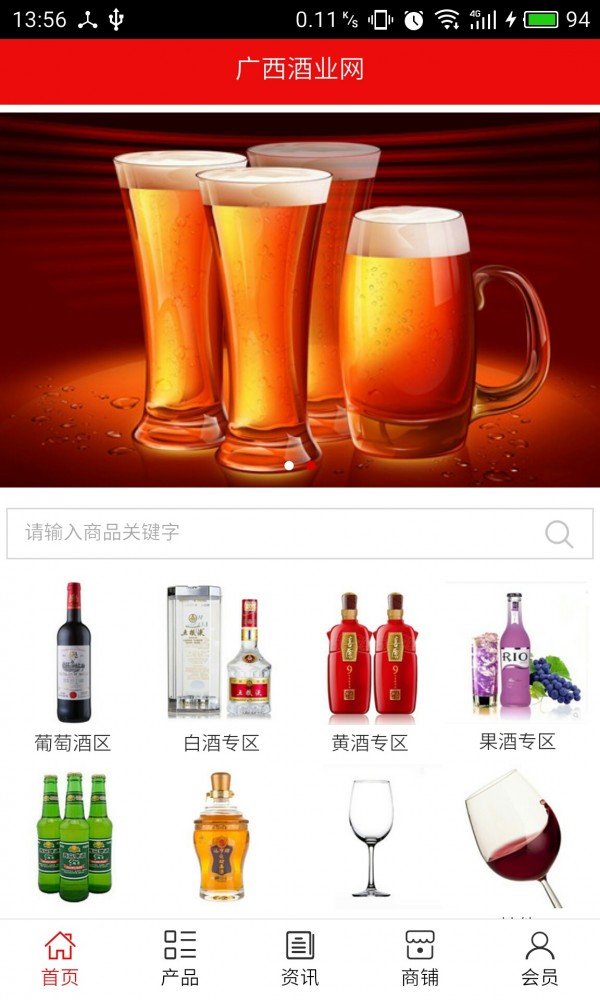Open the beer glasses banner
Screen dimensions: 600x1000
coord(300,300)
